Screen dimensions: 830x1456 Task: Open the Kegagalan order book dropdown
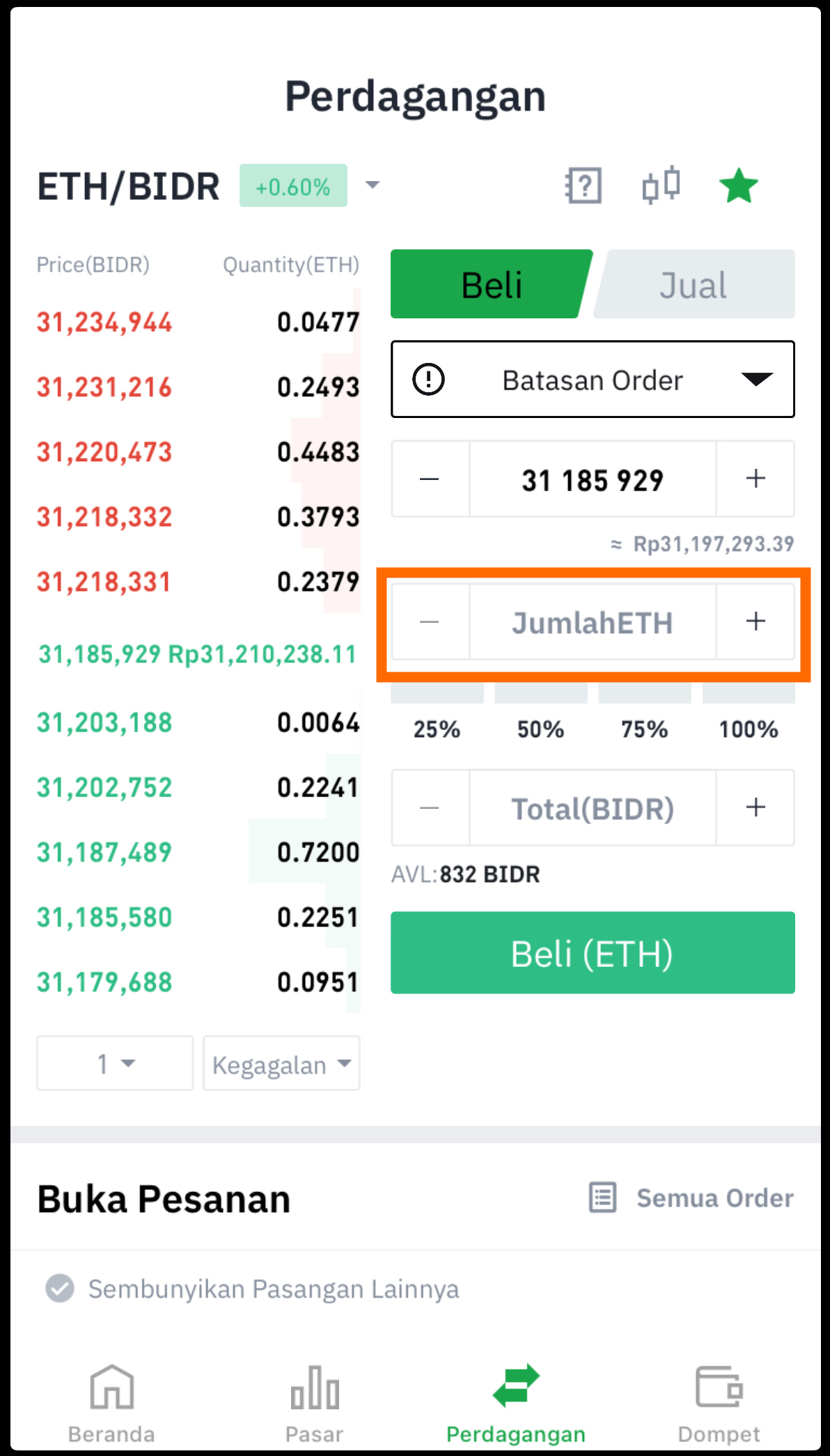tap(281, 1063)
